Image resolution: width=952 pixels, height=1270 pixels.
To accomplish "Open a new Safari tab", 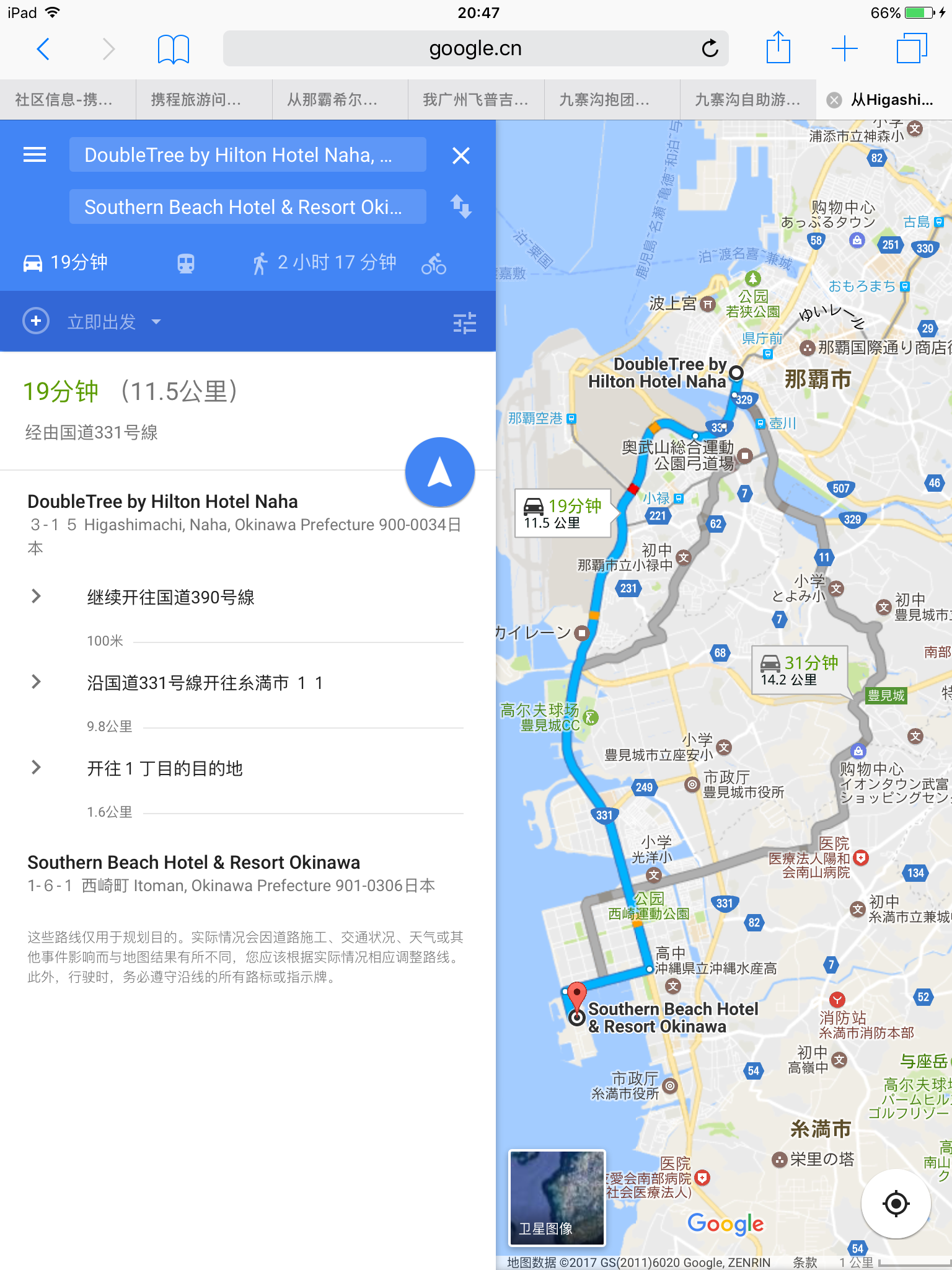I will pos(844,48).
